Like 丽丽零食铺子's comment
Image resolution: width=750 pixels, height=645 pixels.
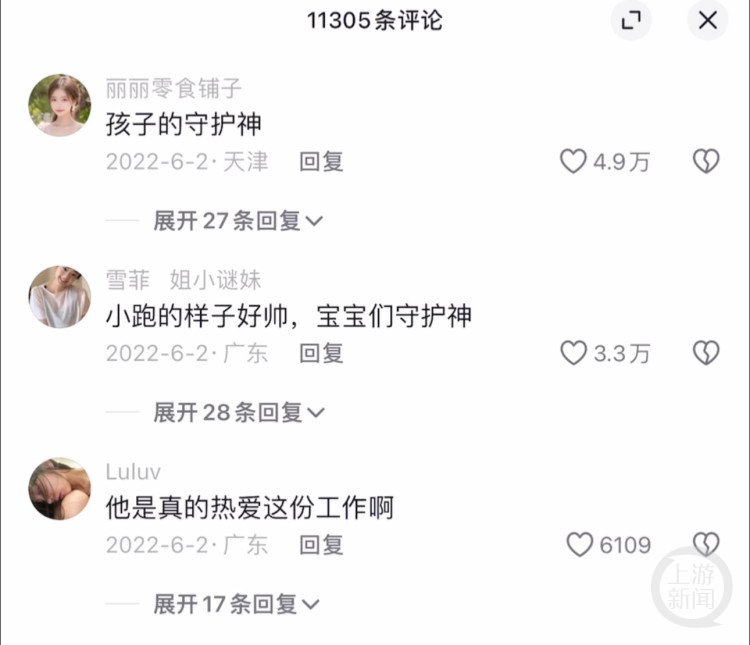tap(573, 162)
